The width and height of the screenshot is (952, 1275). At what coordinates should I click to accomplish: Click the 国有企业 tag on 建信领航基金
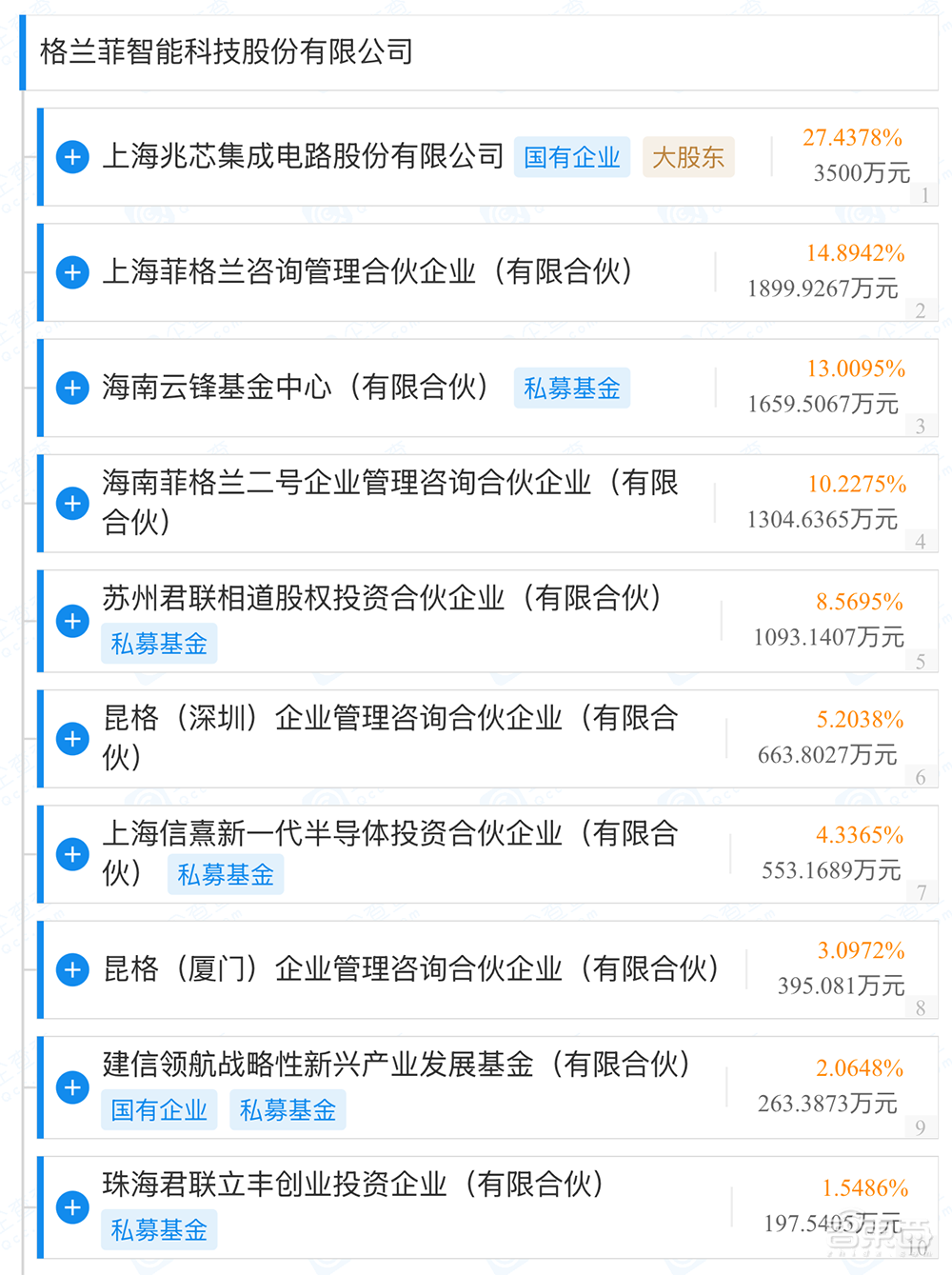tap(159, 1109)
